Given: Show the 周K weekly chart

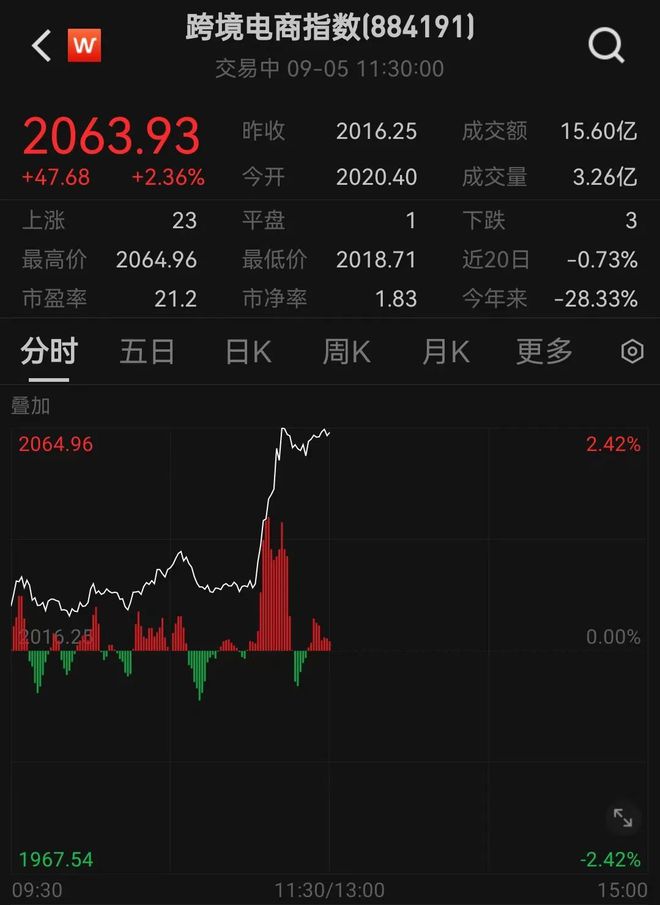Looking at the screenshot, I should click(x=346, y=351).
